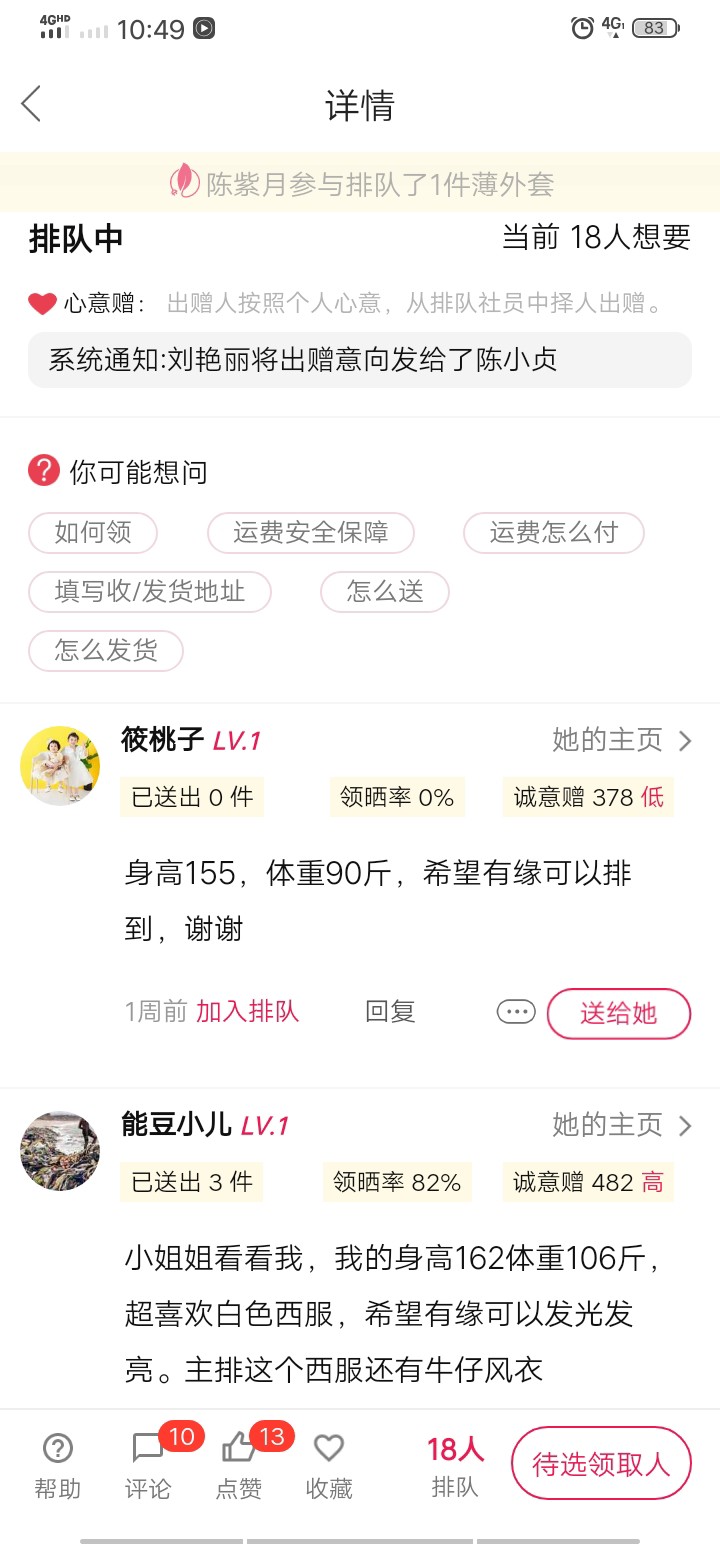The height and width of the screenshot is (1544, 720).
Task: View the 18人 排队 queue list
Action: coord(455,1465)
